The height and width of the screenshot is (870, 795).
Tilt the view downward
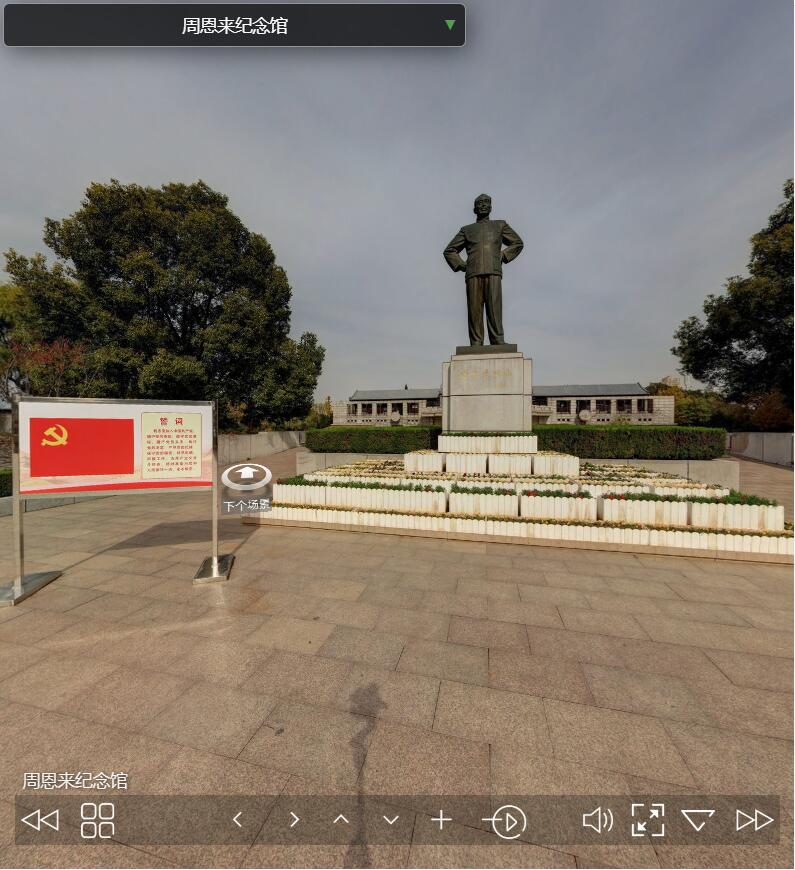tap(391, 820)
